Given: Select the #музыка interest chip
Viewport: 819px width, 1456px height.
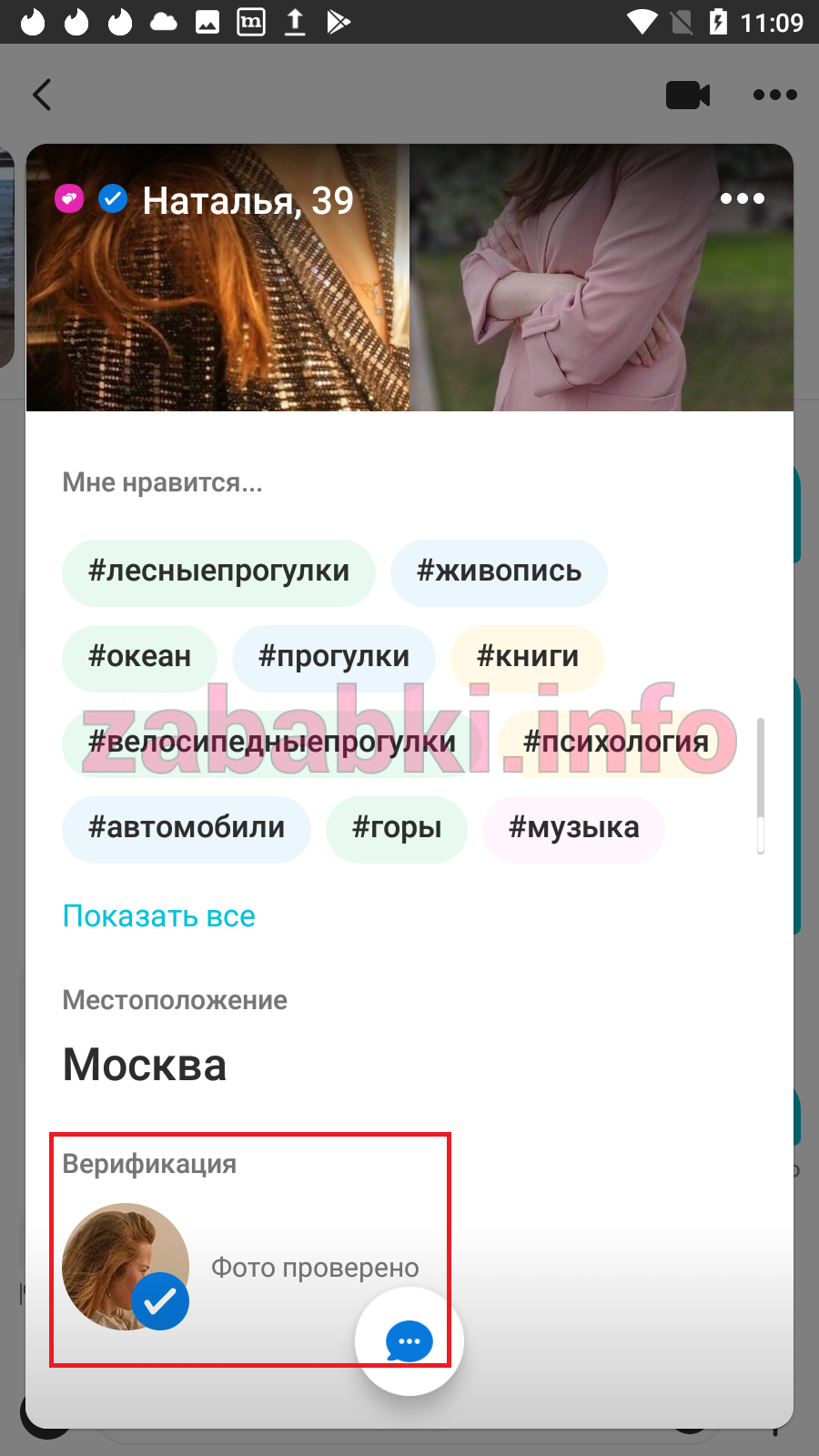Looking at the screenshot, I should pos(573,828).
